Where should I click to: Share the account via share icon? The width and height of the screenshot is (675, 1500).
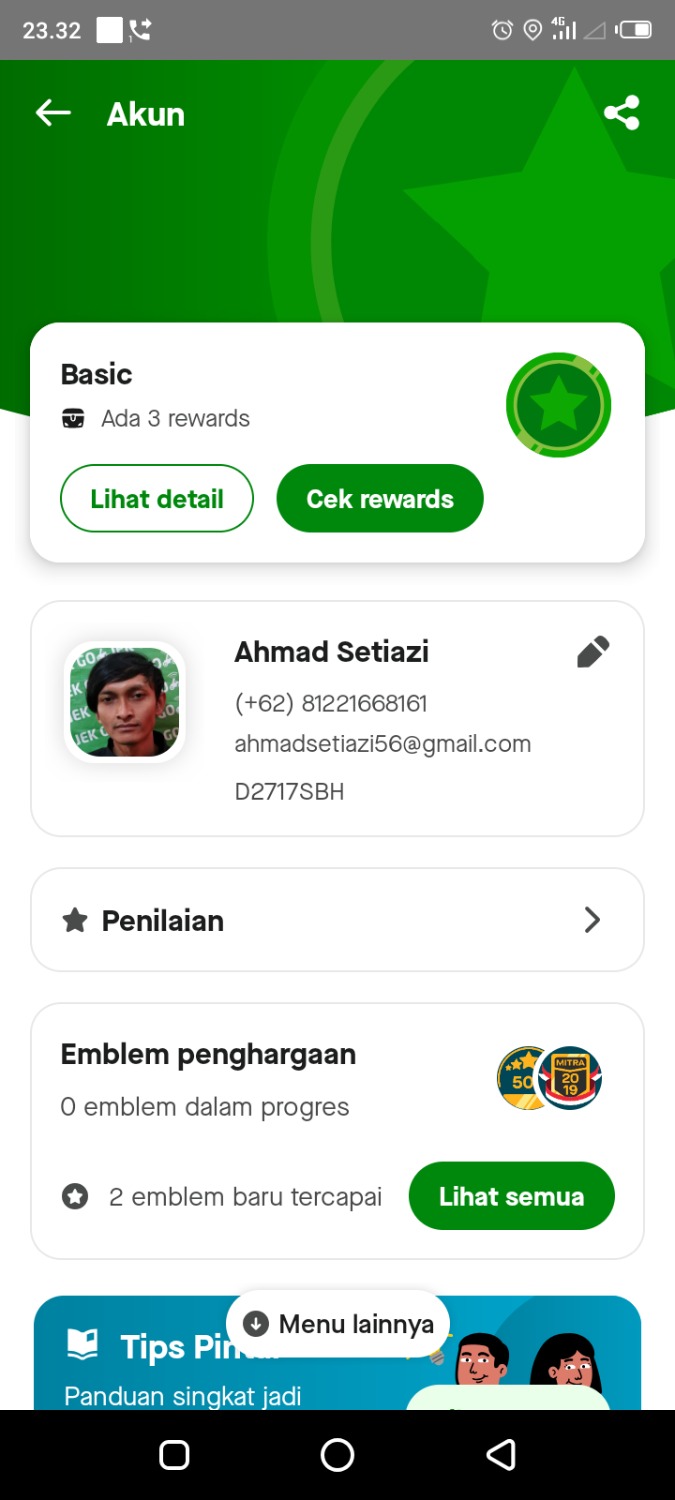[x=621, y=113]
